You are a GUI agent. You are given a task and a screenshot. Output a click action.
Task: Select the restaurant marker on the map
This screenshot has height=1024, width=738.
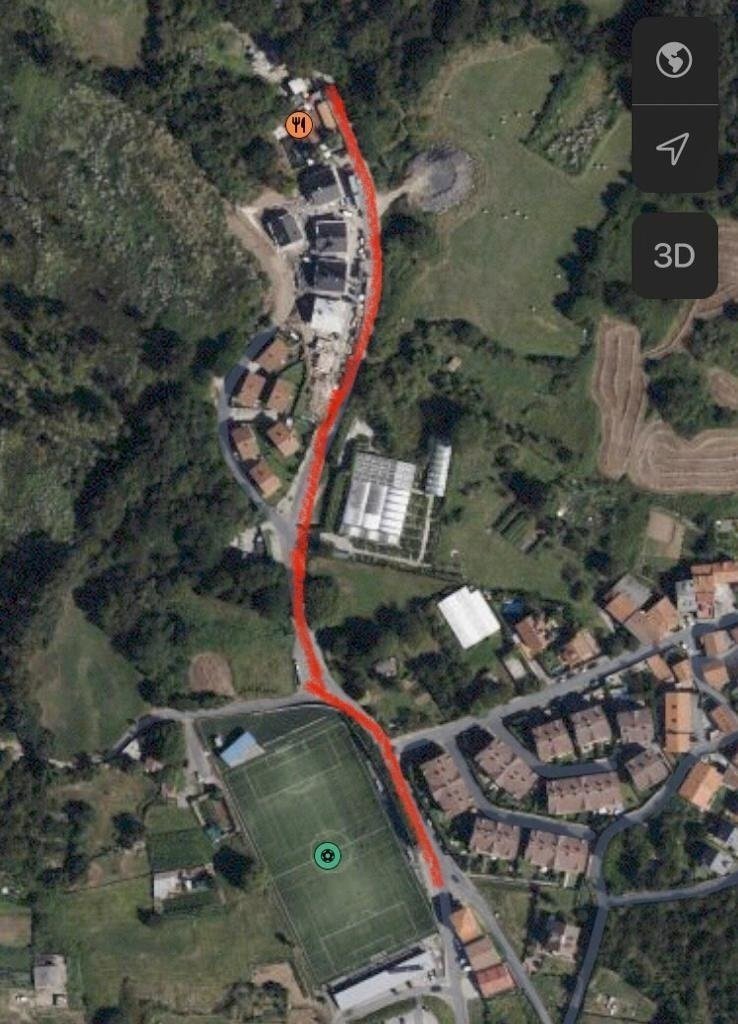(298, 125)
